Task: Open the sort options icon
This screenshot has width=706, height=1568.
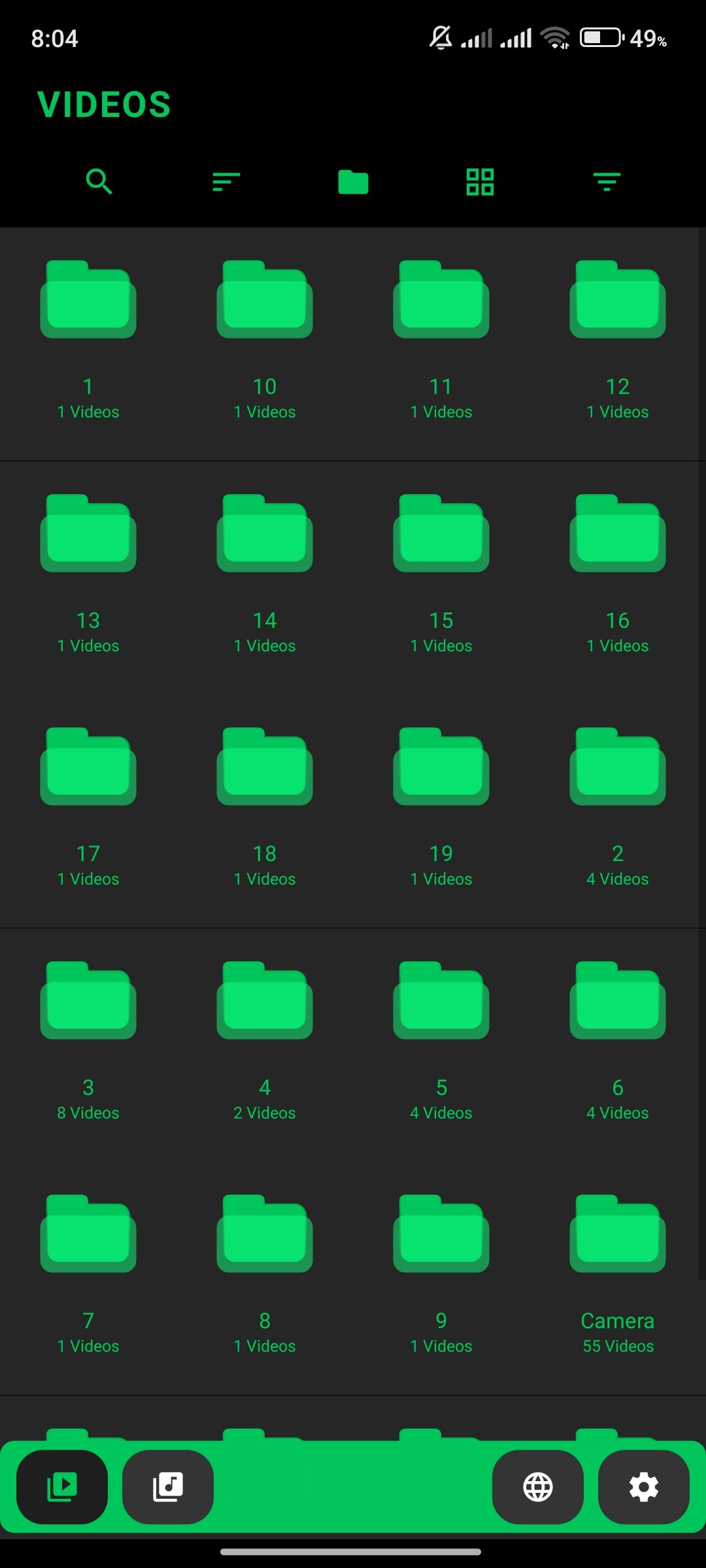Action: 226,182
